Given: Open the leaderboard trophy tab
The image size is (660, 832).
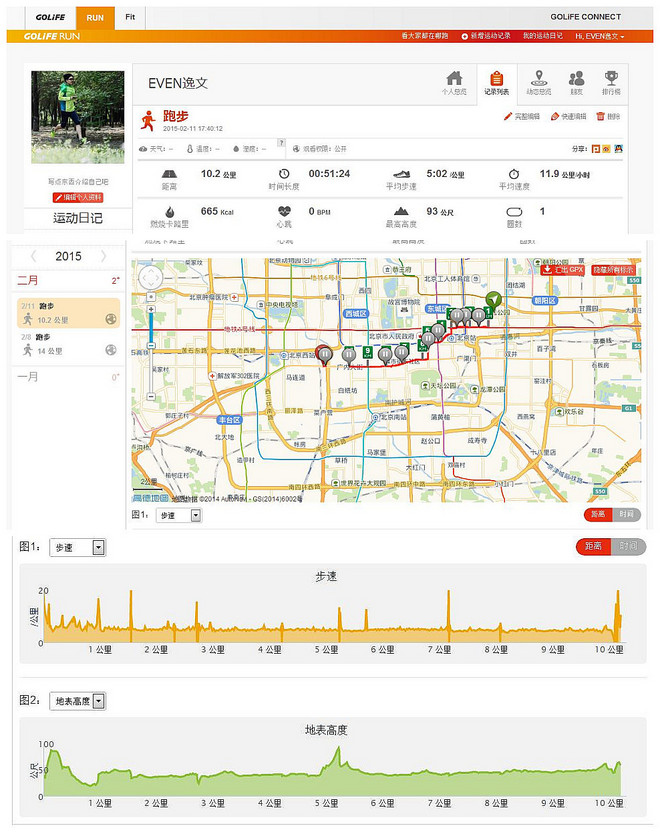Looking at the screenshot, I should [611, 82].
